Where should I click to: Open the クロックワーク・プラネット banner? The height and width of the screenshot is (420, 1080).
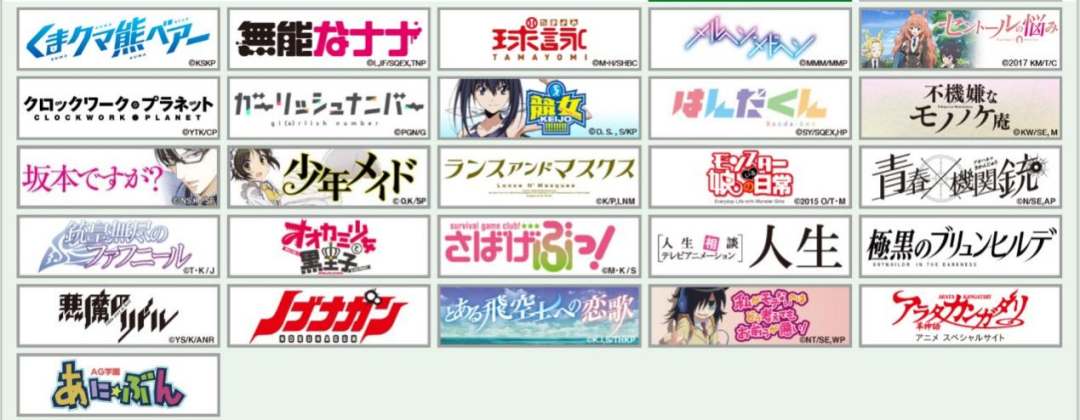click(x=118, y=108)
